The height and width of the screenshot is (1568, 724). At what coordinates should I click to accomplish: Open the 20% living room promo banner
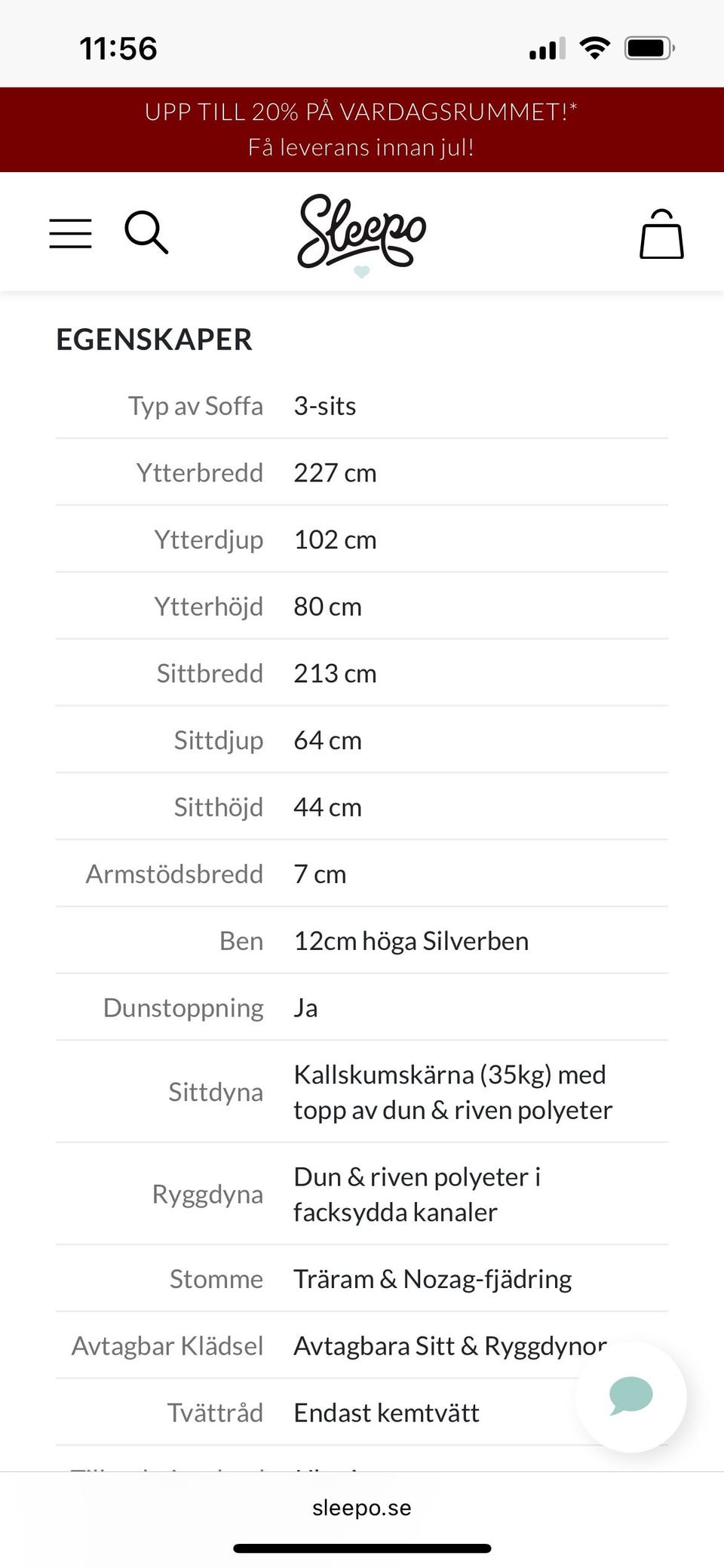click(362, 129)
